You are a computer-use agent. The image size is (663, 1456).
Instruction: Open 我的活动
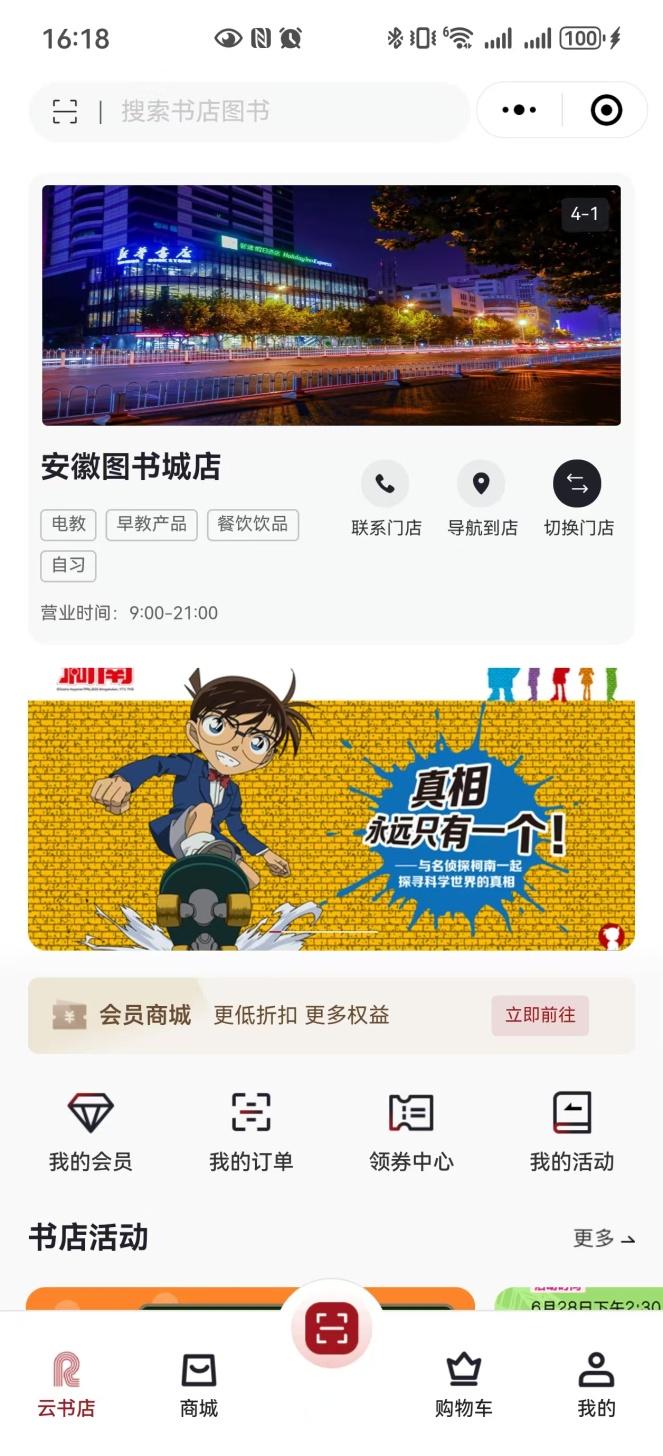tap(571, 1132)
